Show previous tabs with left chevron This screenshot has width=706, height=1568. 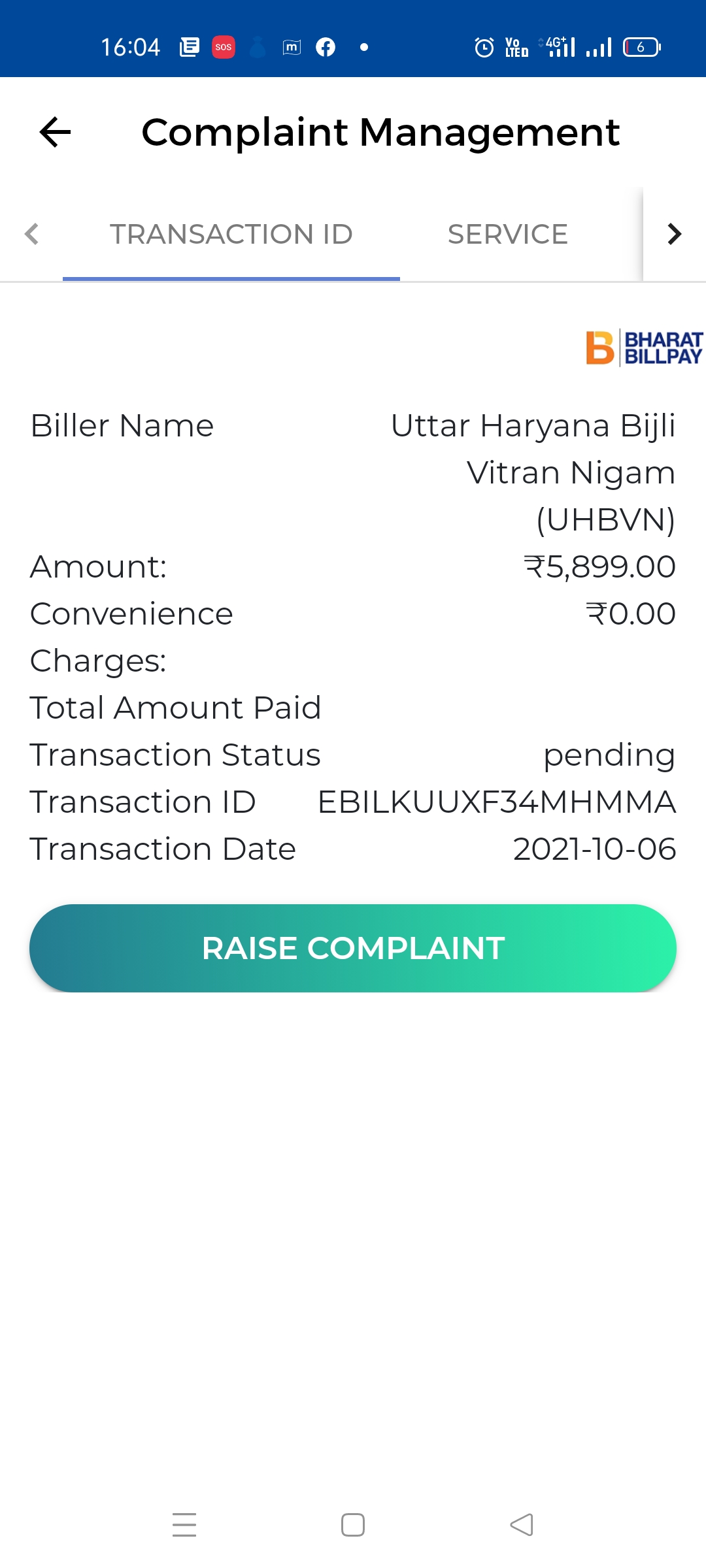[31, 235]
